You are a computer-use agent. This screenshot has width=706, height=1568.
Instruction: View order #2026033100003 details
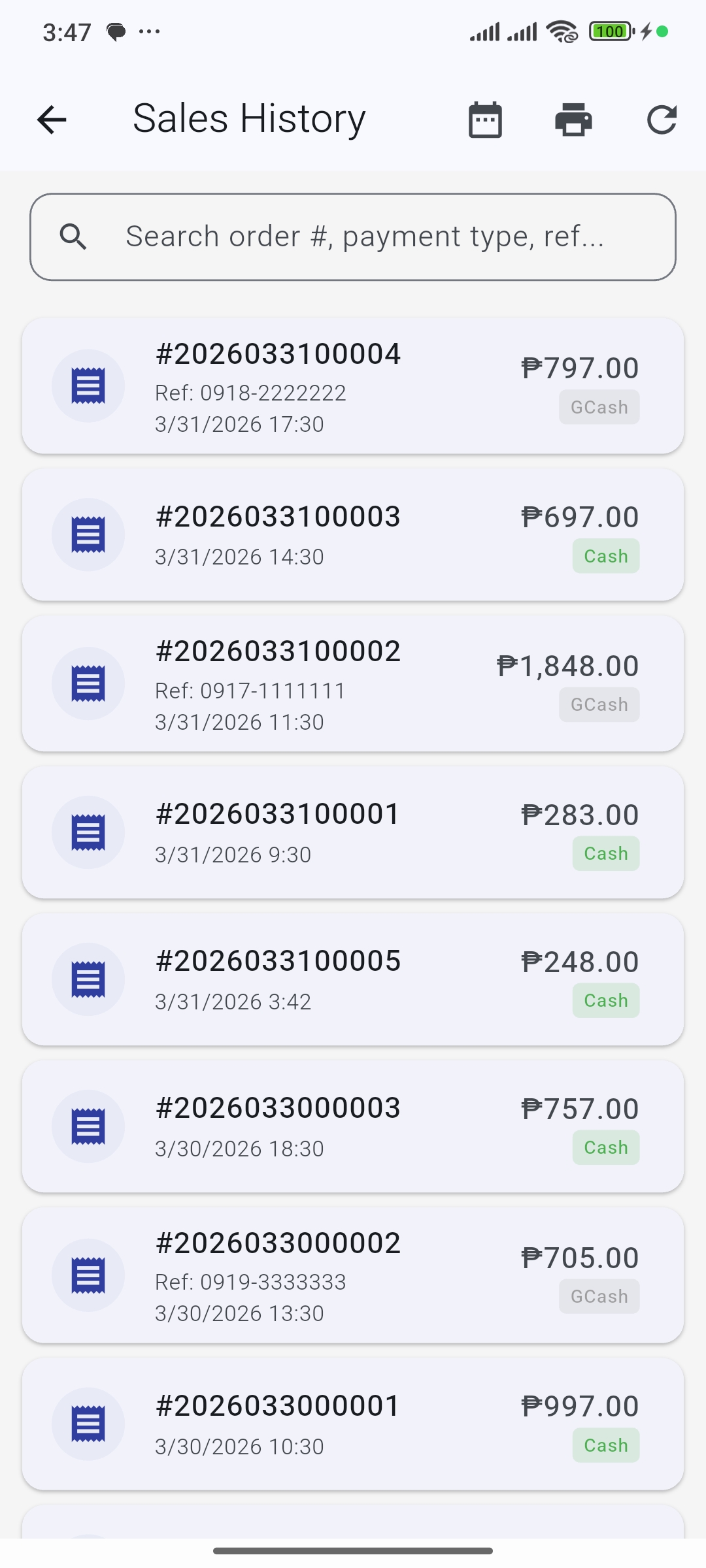[353, 535]
